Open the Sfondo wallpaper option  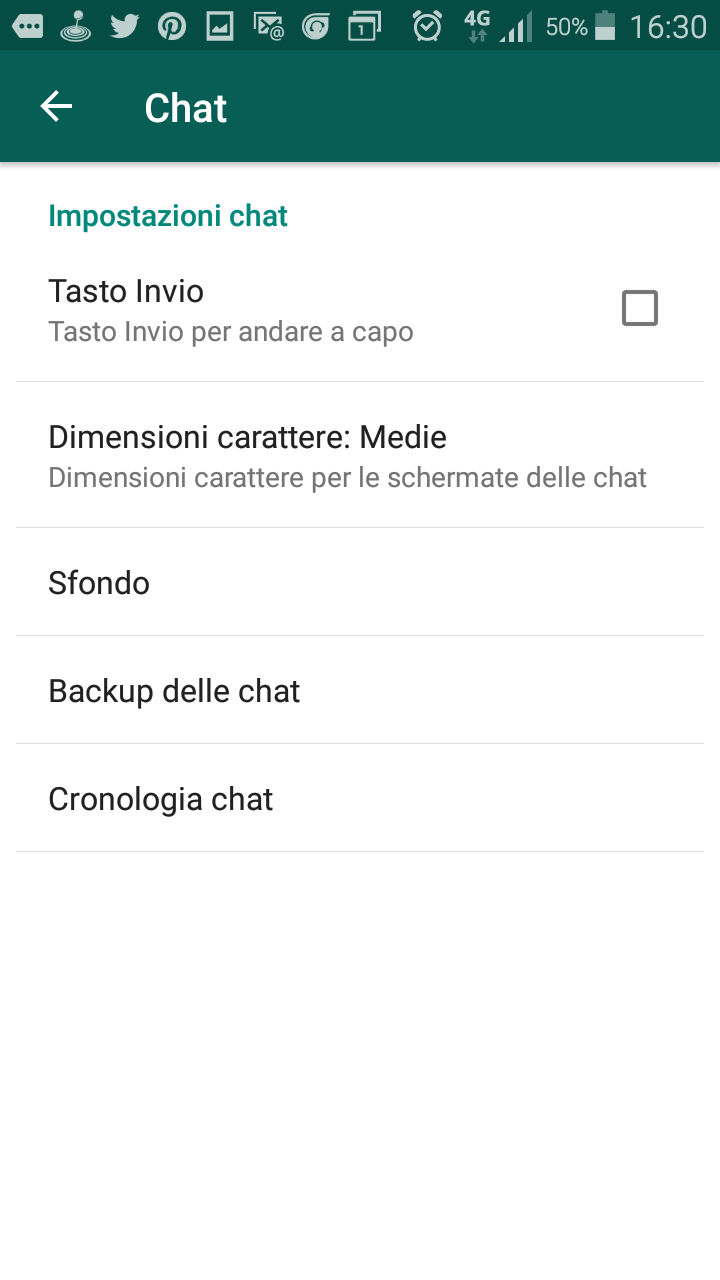(100, 583)
